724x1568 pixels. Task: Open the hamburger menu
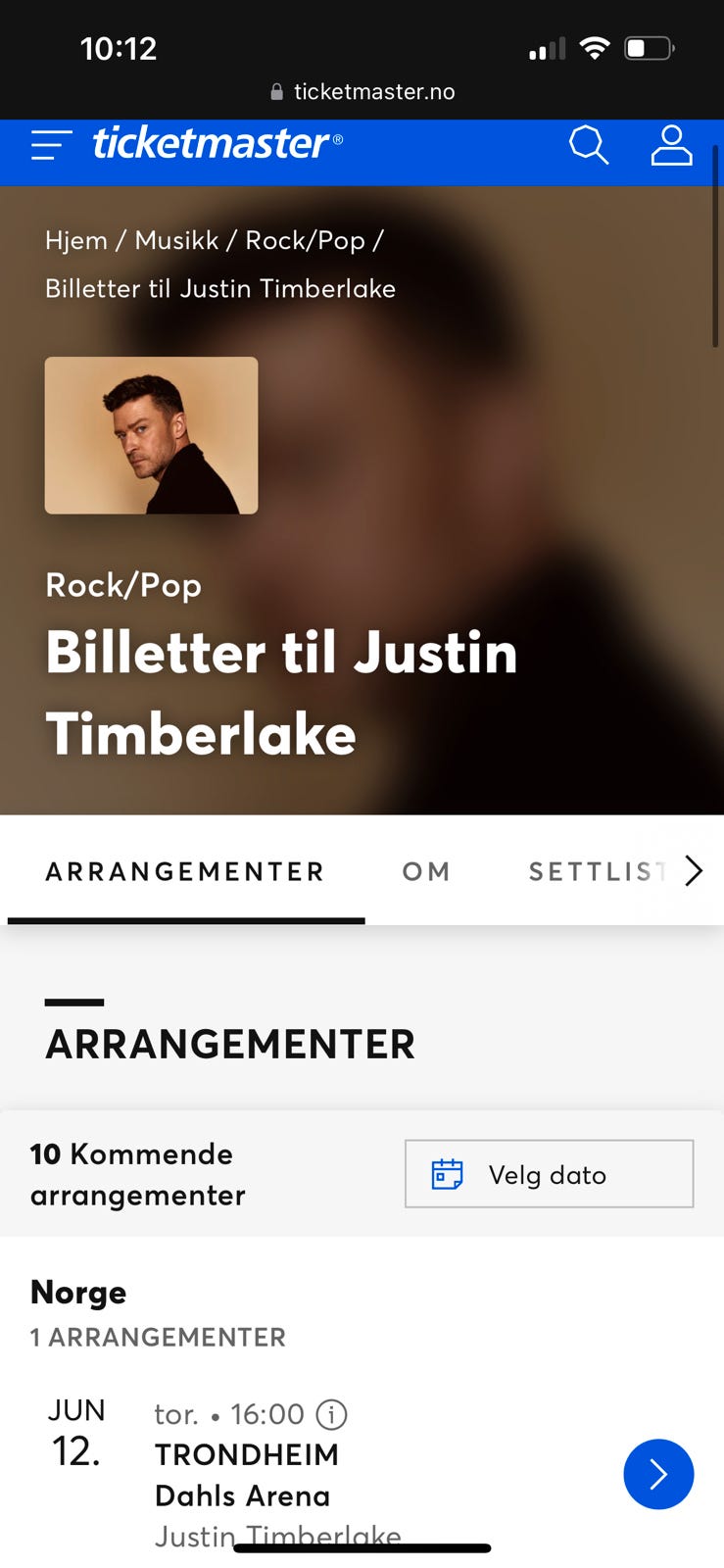click(x=51, y=145)
